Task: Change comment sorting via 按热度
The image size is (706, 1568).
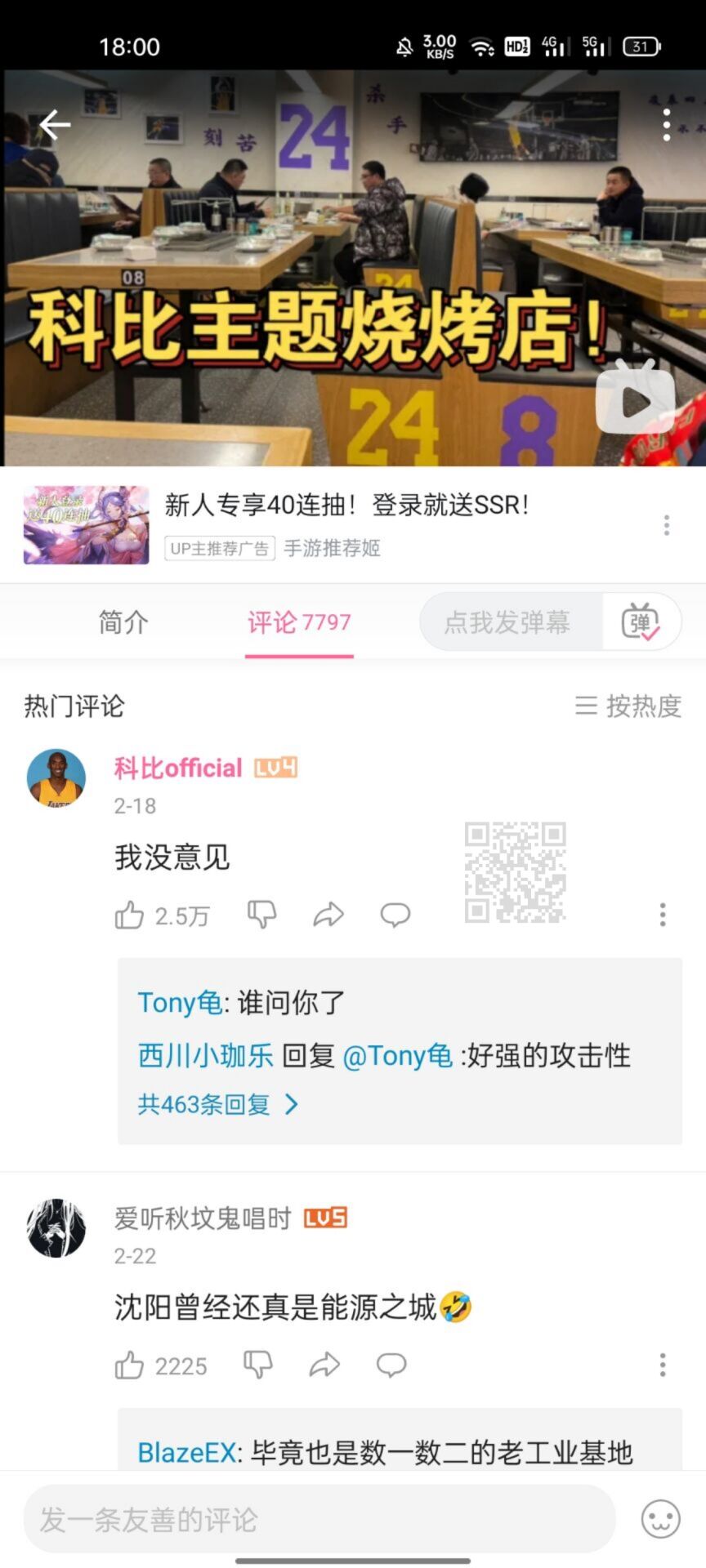Action: (628, 706)
